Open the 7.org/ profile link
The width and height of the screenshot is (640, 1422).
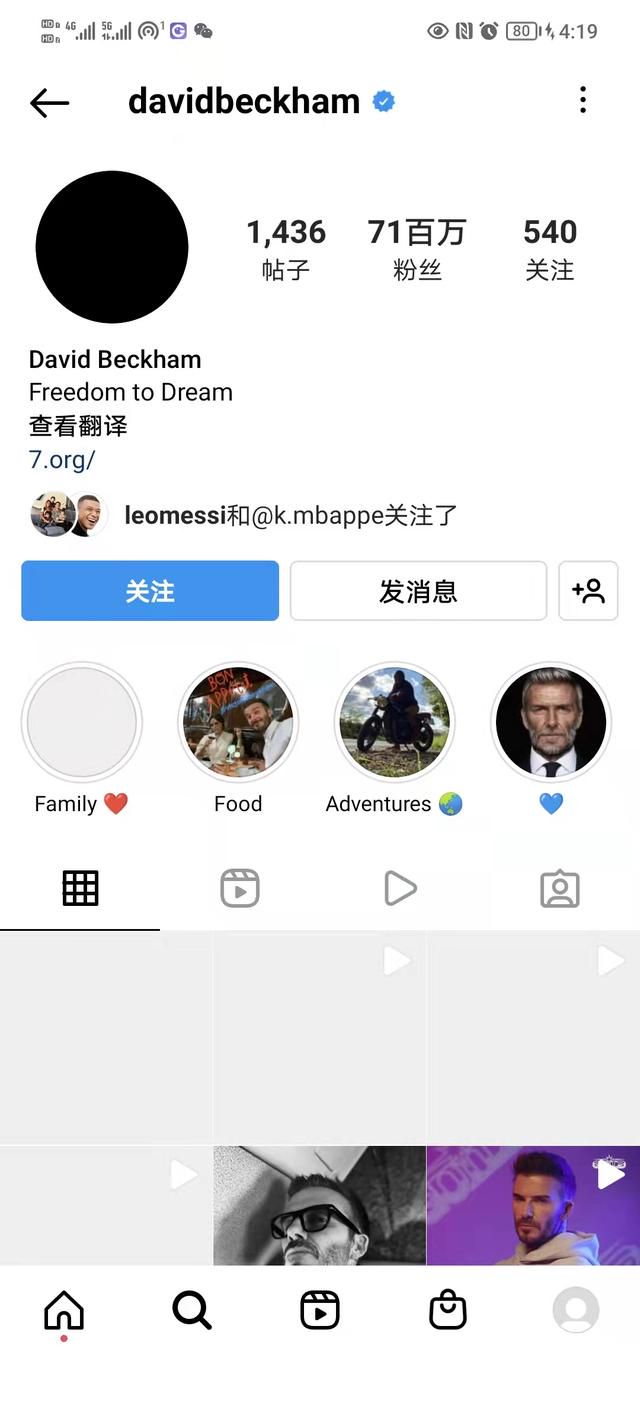coord(62,460)
